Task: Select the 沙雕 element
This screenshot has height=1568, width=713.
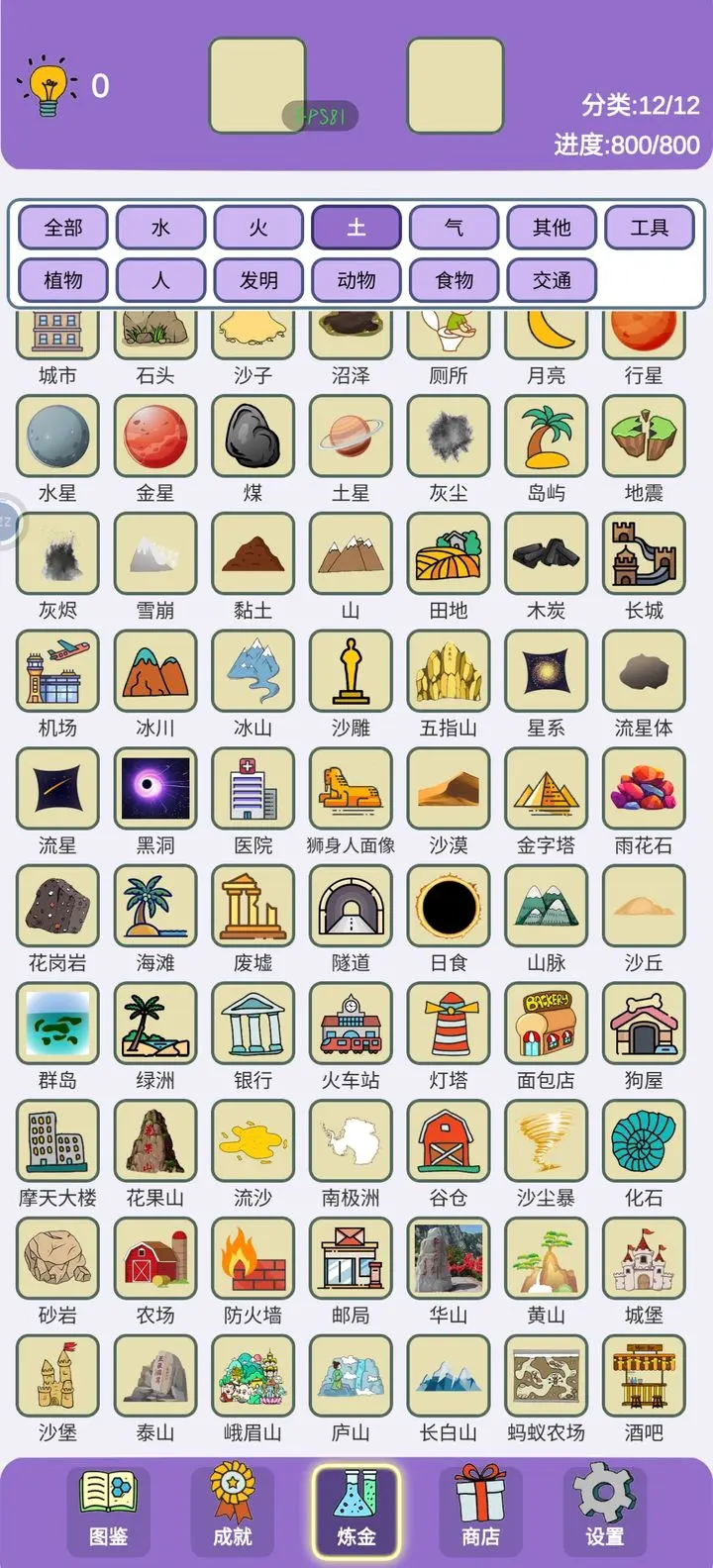Action: (351, 671)
